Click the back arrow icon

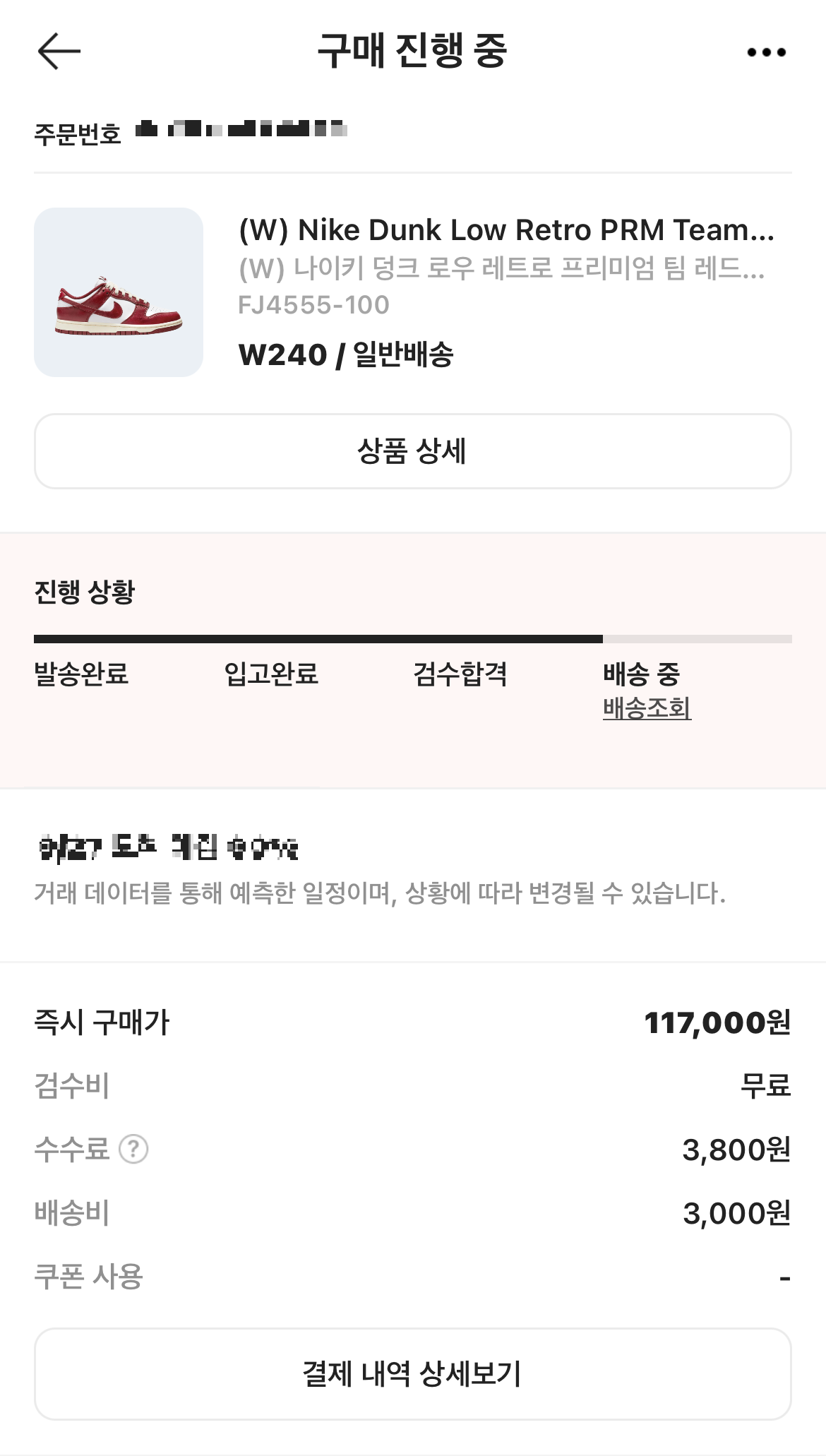click(x=58, y=51)
